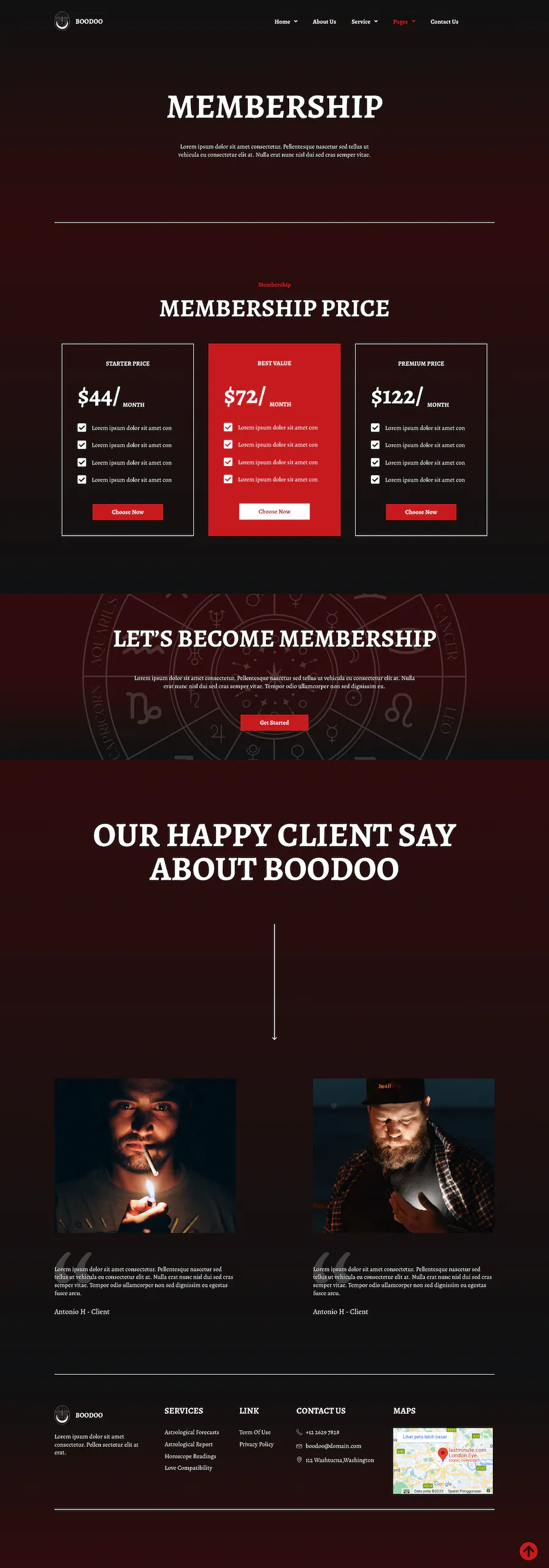
Task: Open Love Compatibility link
Action: coord(188,1468)
